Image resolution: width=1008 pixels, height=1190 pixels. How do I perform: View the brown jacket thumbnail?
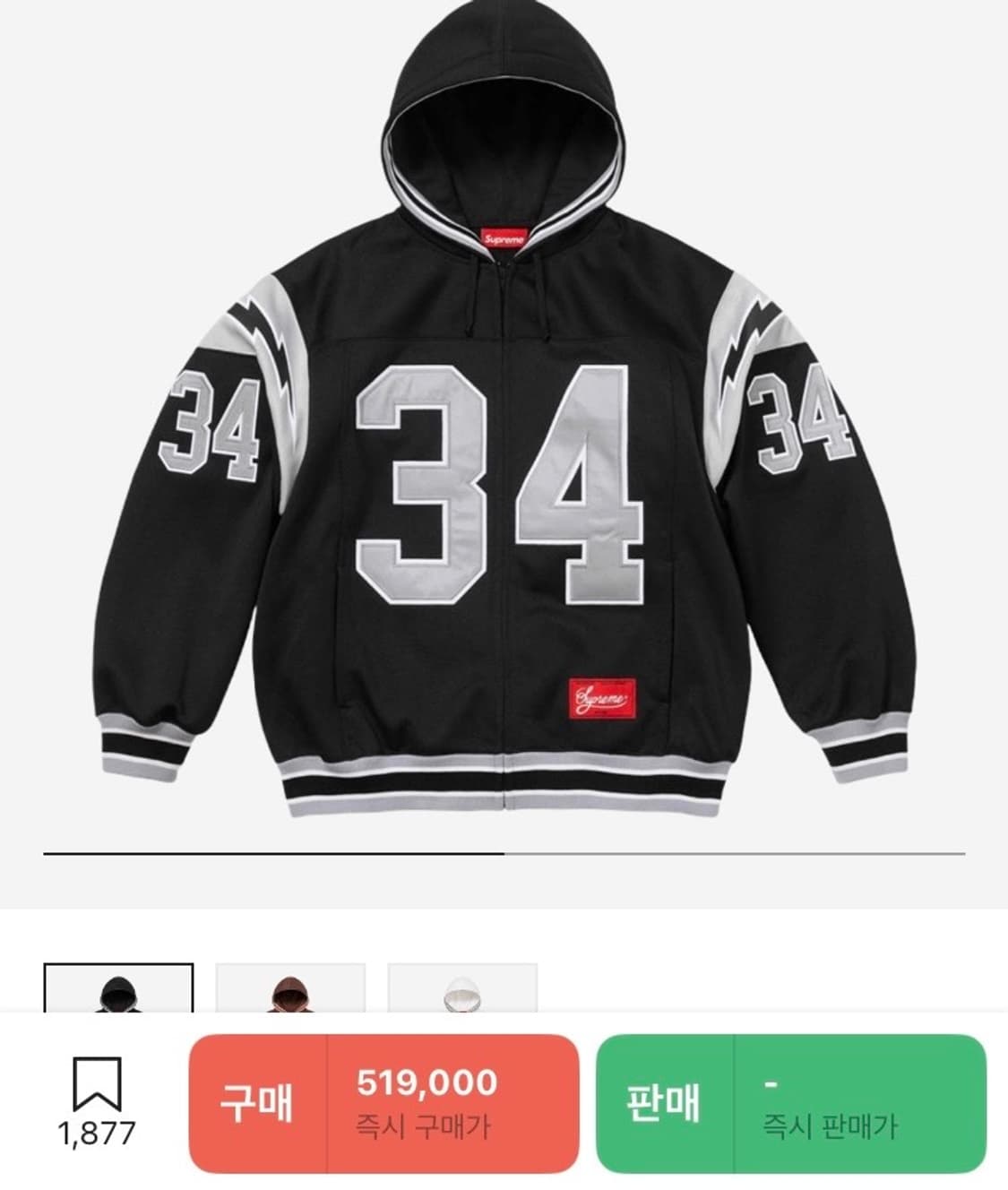(x=290, y=988)
